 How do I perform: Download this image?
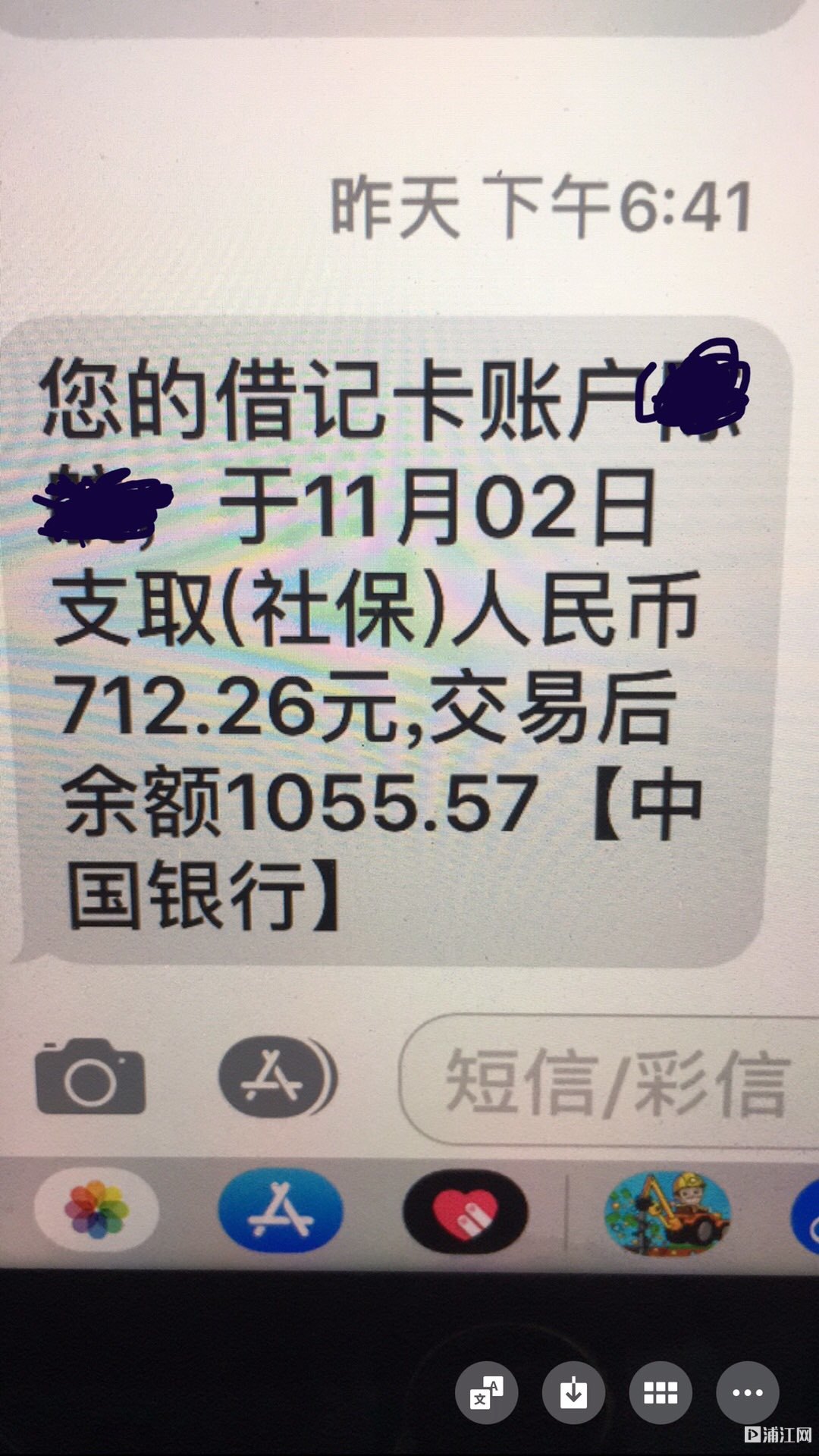pyautogui.click(x=573, y=1393)
